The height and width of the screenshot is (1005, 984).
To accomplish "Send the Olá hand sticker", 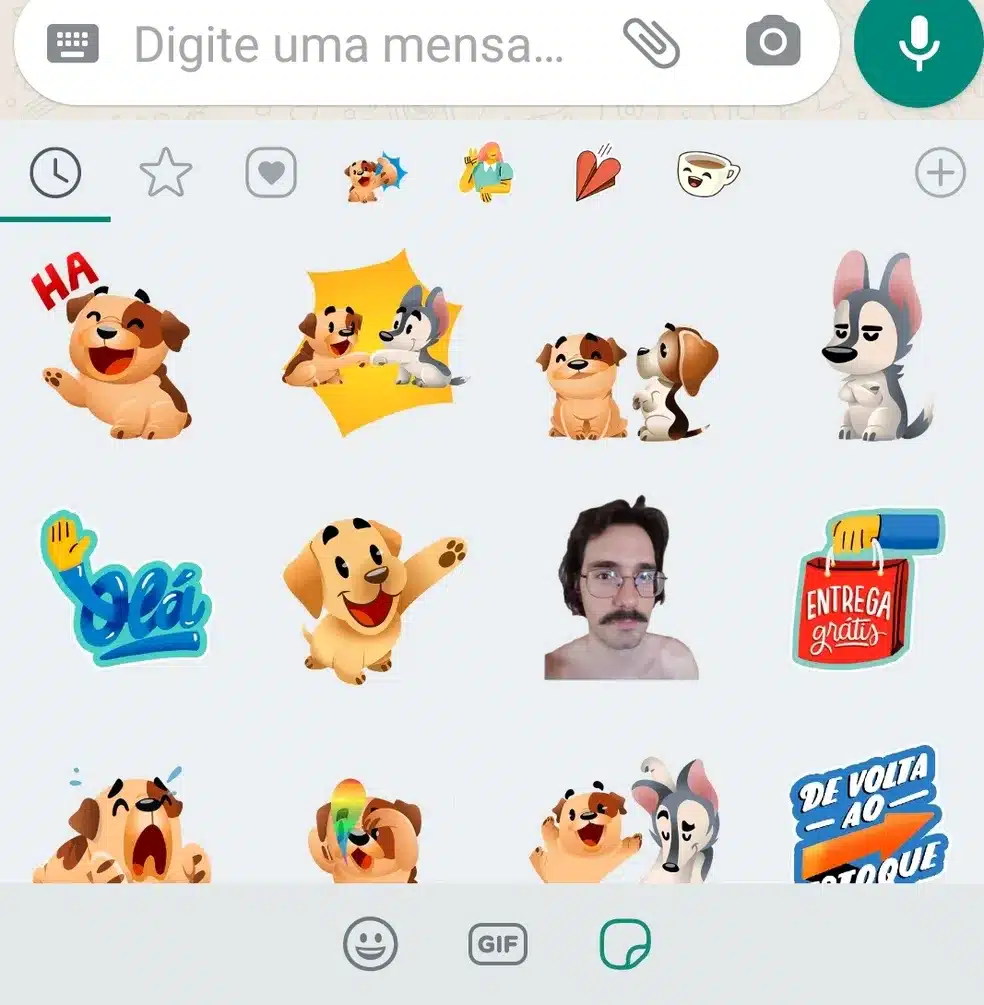I will tap(125, 590).
